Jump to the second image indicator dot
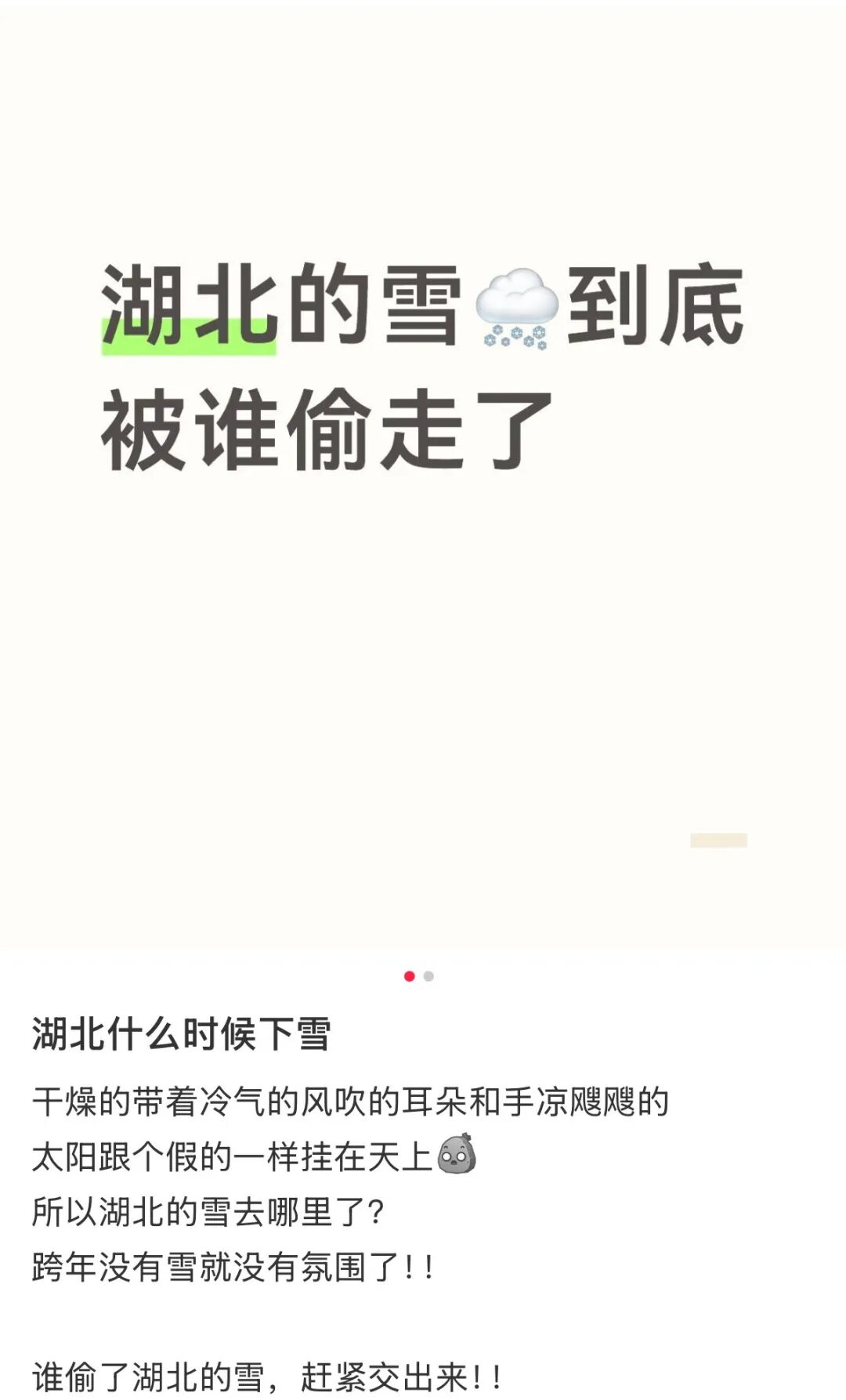 (x=428, y=976)
